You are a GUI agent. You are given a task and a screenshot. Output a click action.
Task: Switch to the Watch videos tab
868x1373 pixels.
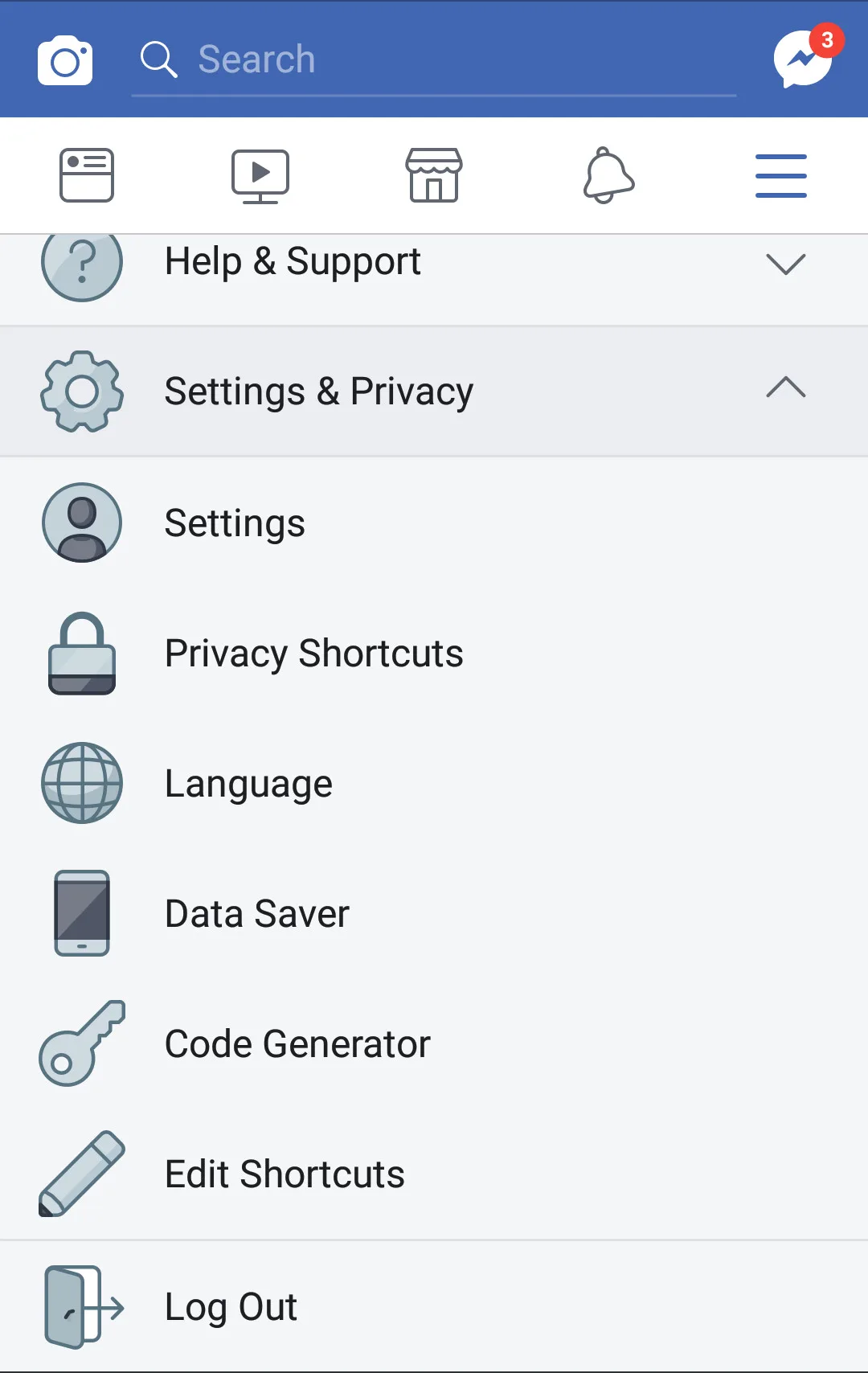[x=260, y=175]
